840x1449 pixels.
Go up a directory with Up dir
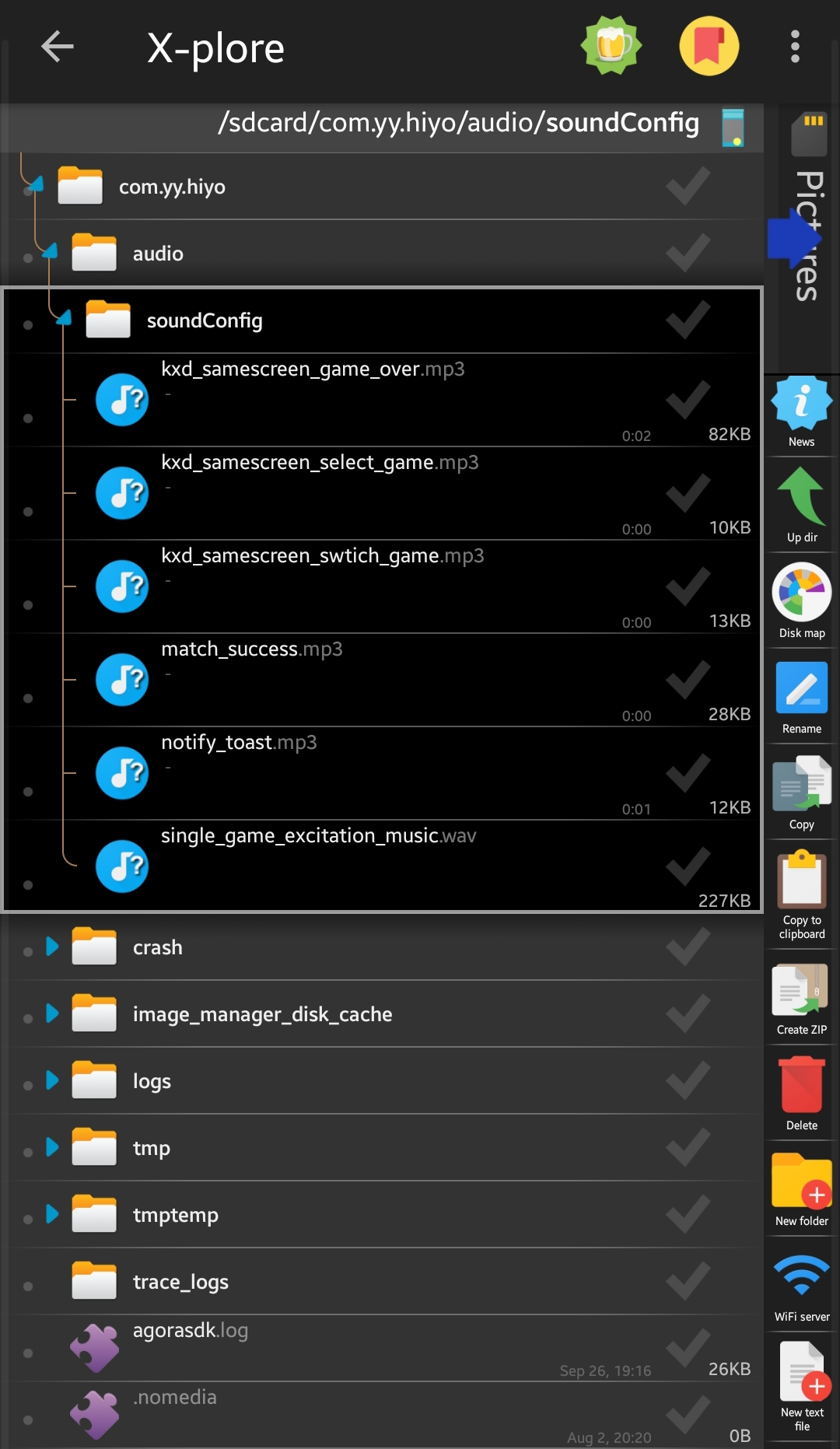(x=801, y=506)
